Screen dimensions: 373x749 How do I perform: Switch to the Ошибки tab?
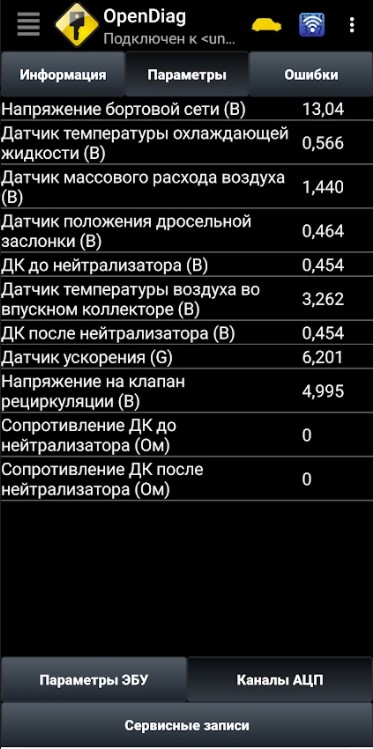tap(311, 75)
